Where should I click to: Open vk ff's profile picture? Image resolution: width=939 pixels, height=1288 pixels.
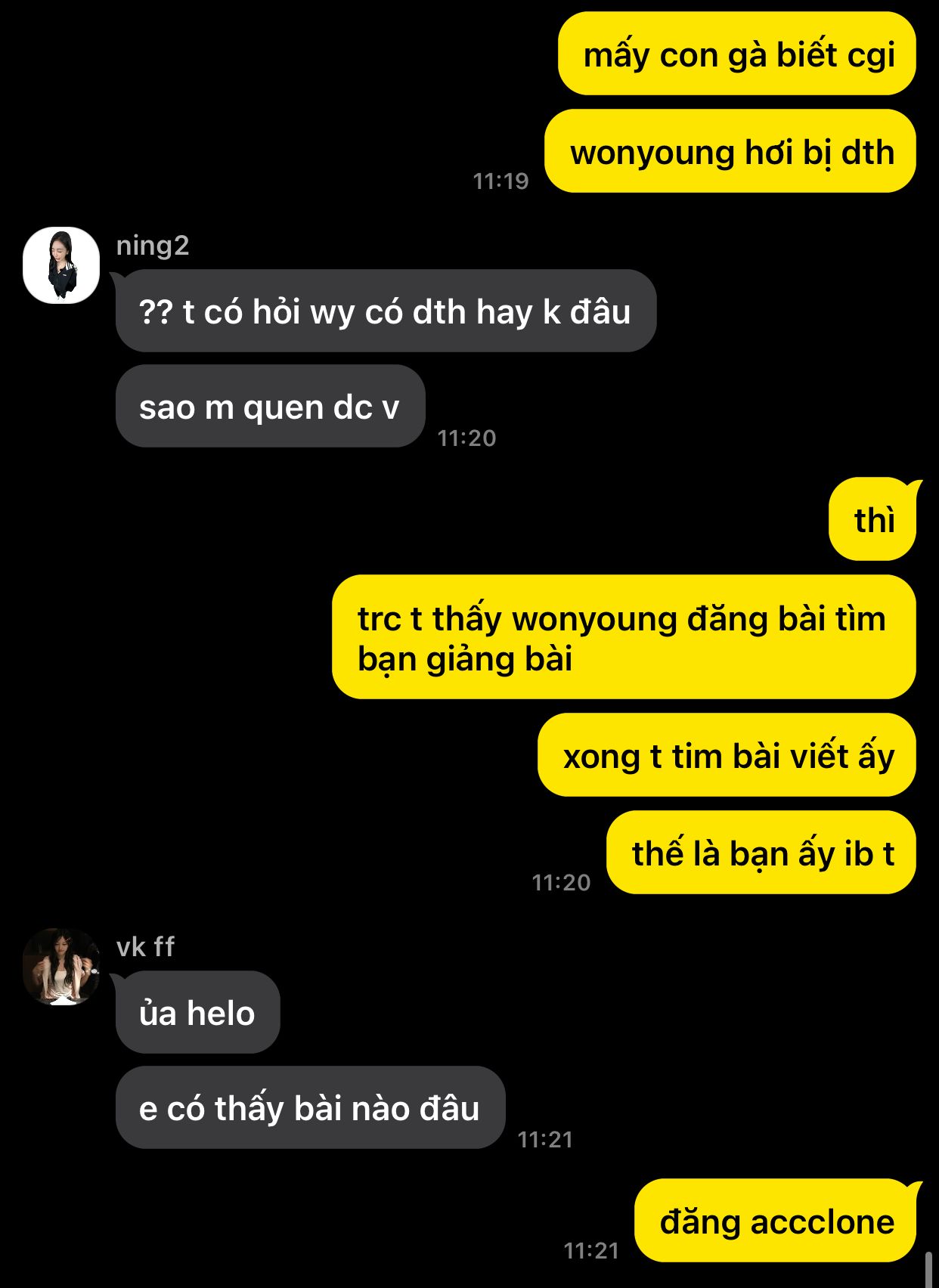(61, 967)
